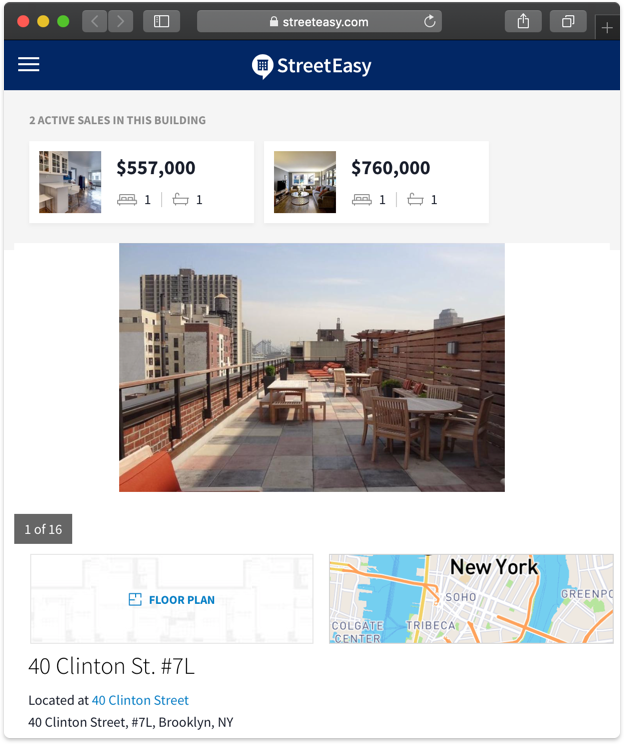Open the hamburger menu

(x=29, y=65)
